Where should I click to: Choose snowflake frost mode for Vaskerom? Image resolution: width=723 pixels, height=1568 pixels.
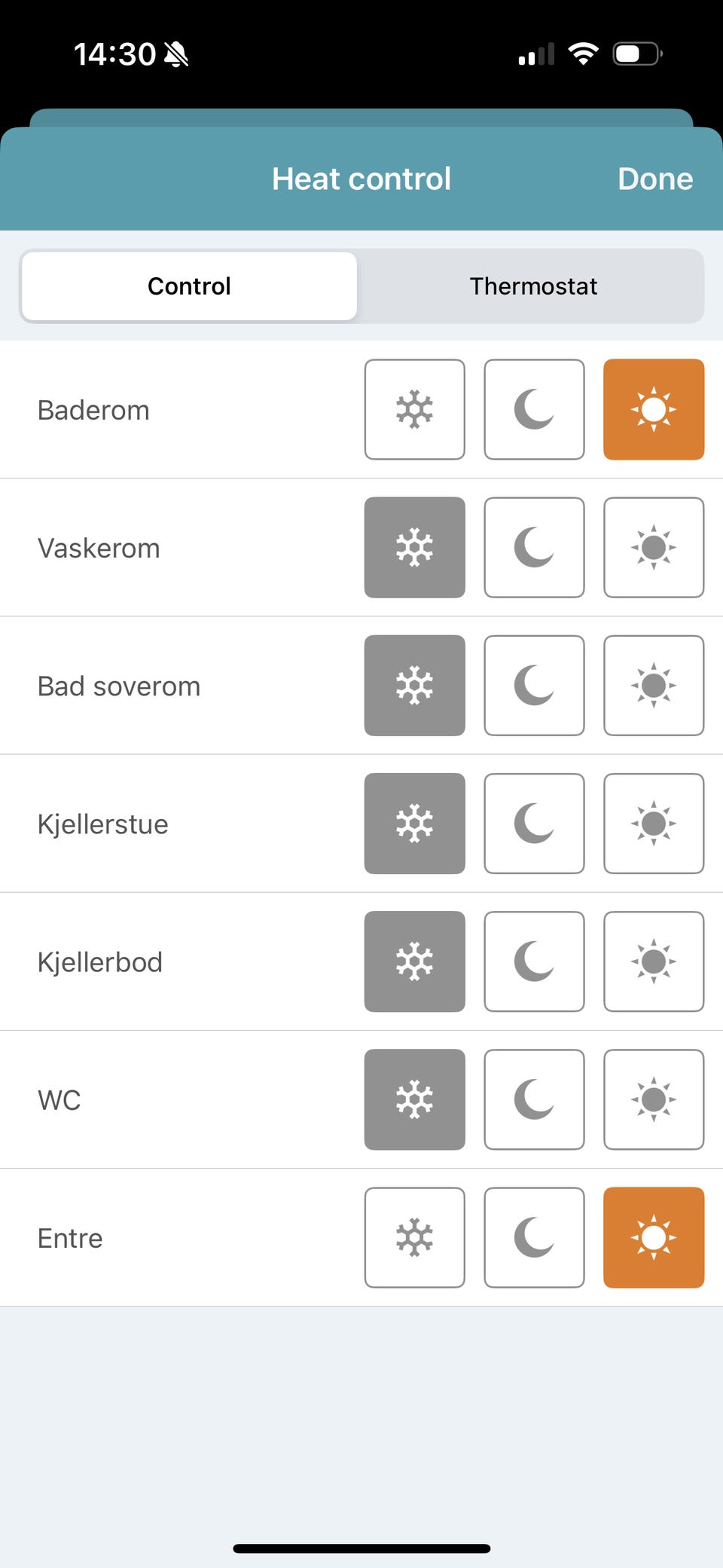414,548
